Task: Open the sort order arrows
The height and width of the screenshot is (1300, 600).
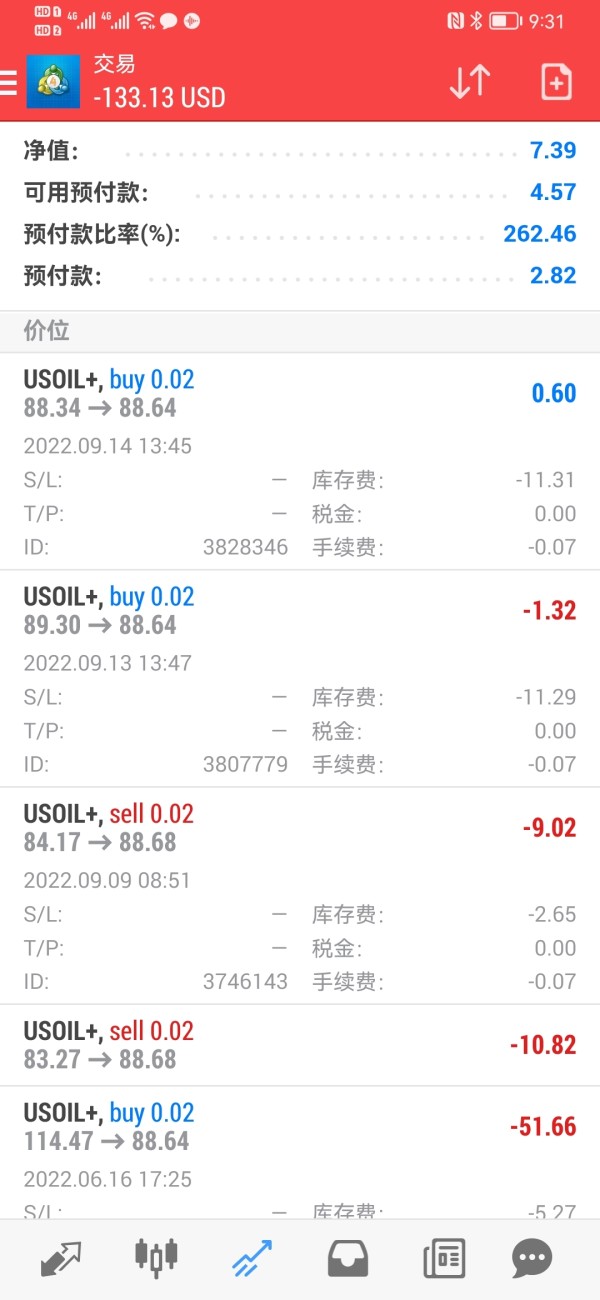Action: pyautogui.click(x=469, y=82)
